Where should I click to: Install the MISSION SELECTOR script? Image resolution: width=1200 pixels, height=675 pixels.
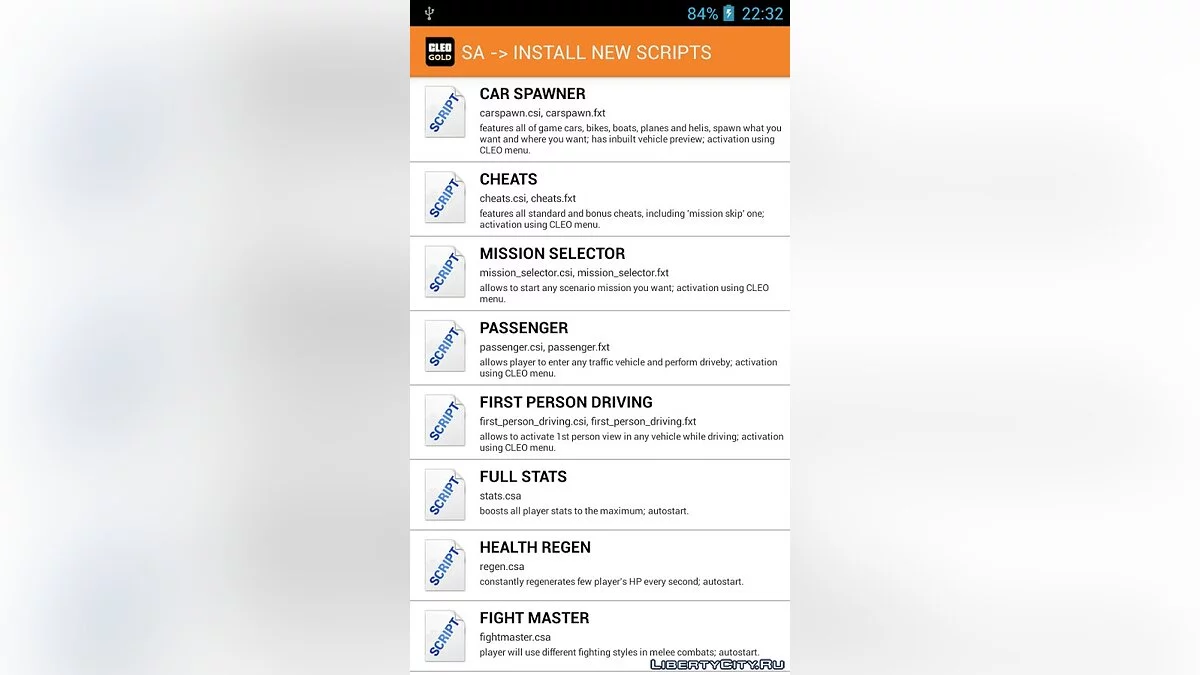[600, 274]
